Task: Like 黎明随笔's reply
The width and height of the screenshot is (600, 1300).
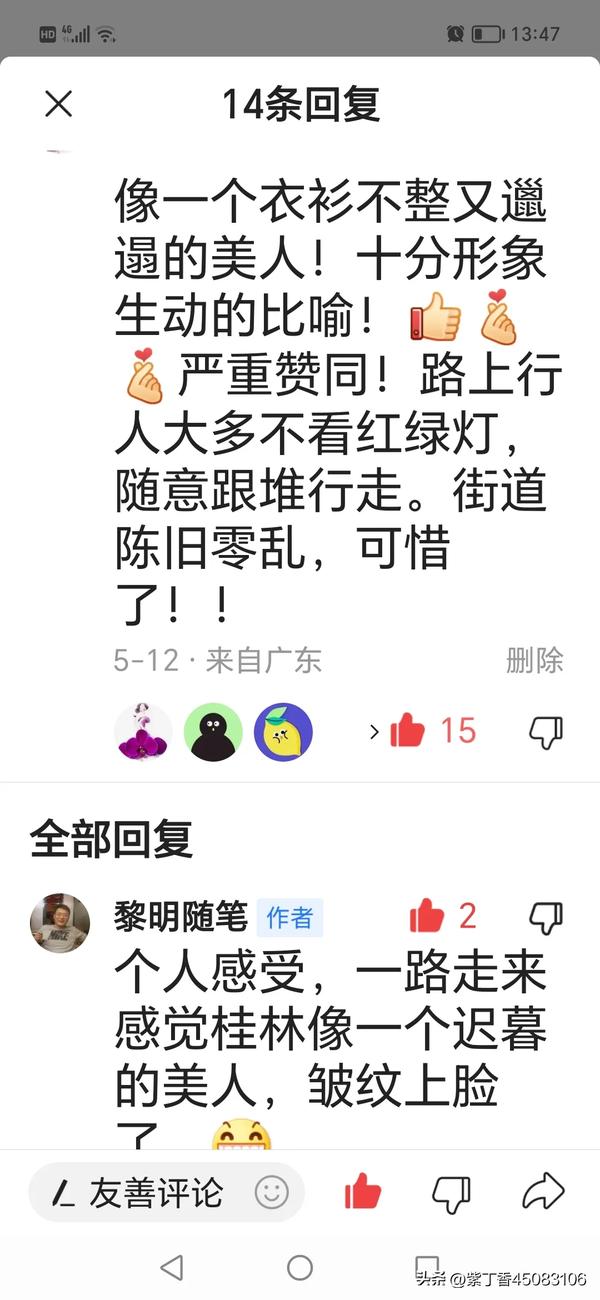Action: pyautogui.click(x=427, y=916)
